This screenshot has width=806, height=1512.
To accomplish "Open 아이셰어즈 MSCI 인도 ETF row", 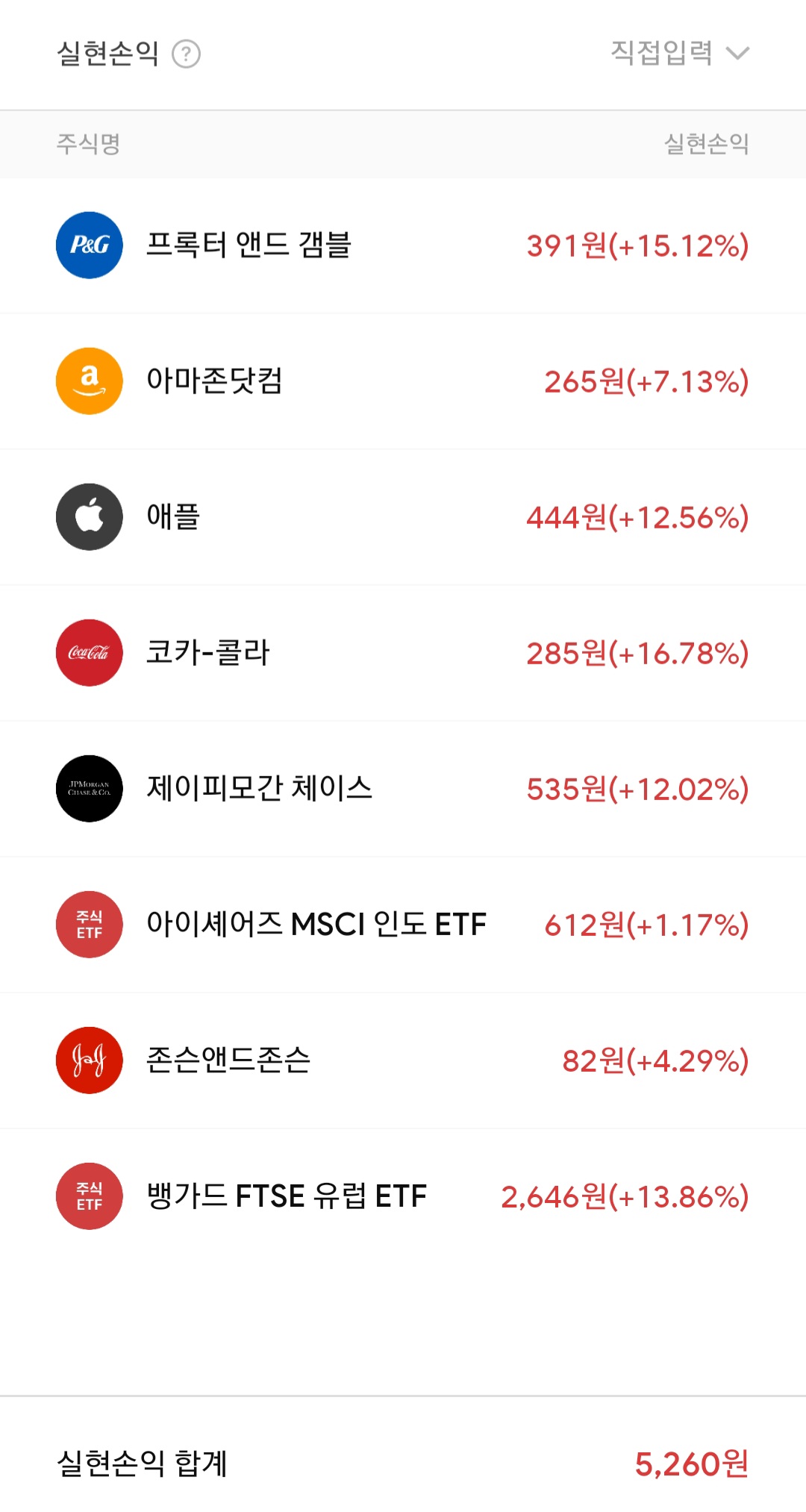I will (403, 925).
